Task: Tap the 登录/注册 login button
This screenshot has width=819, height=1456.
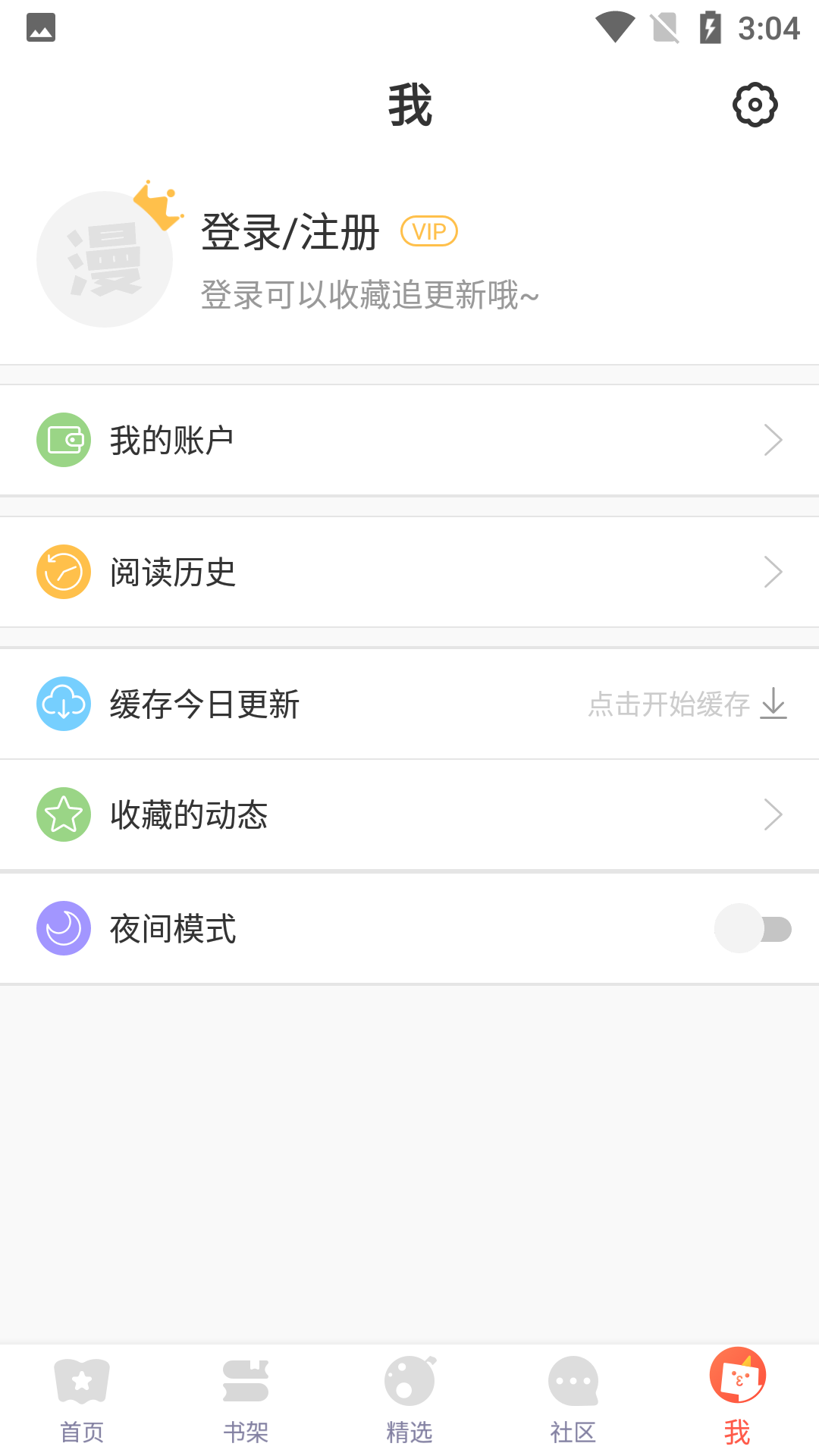Action: (x=288, y=233)
